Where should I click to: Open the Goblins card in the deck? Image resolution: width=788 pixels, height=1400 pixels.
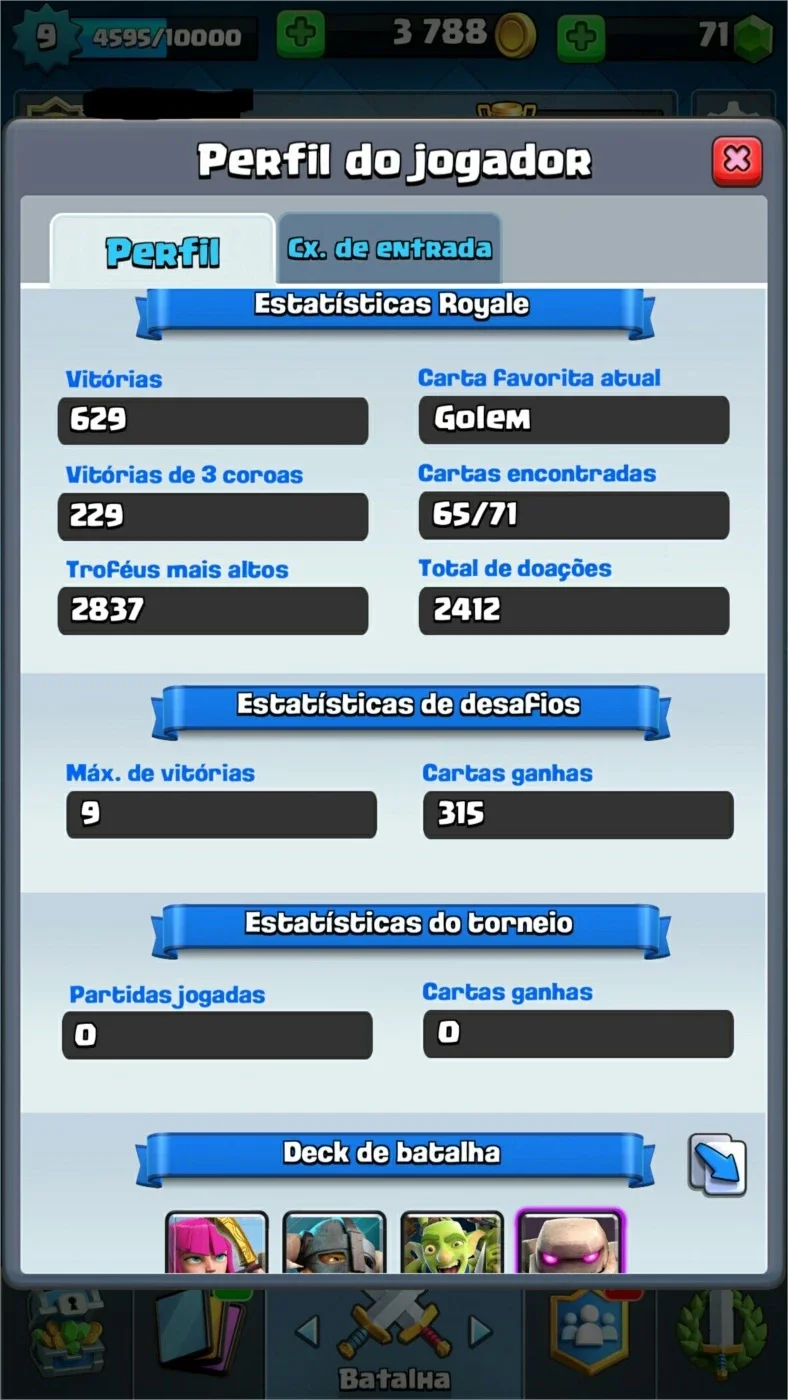452,1241
